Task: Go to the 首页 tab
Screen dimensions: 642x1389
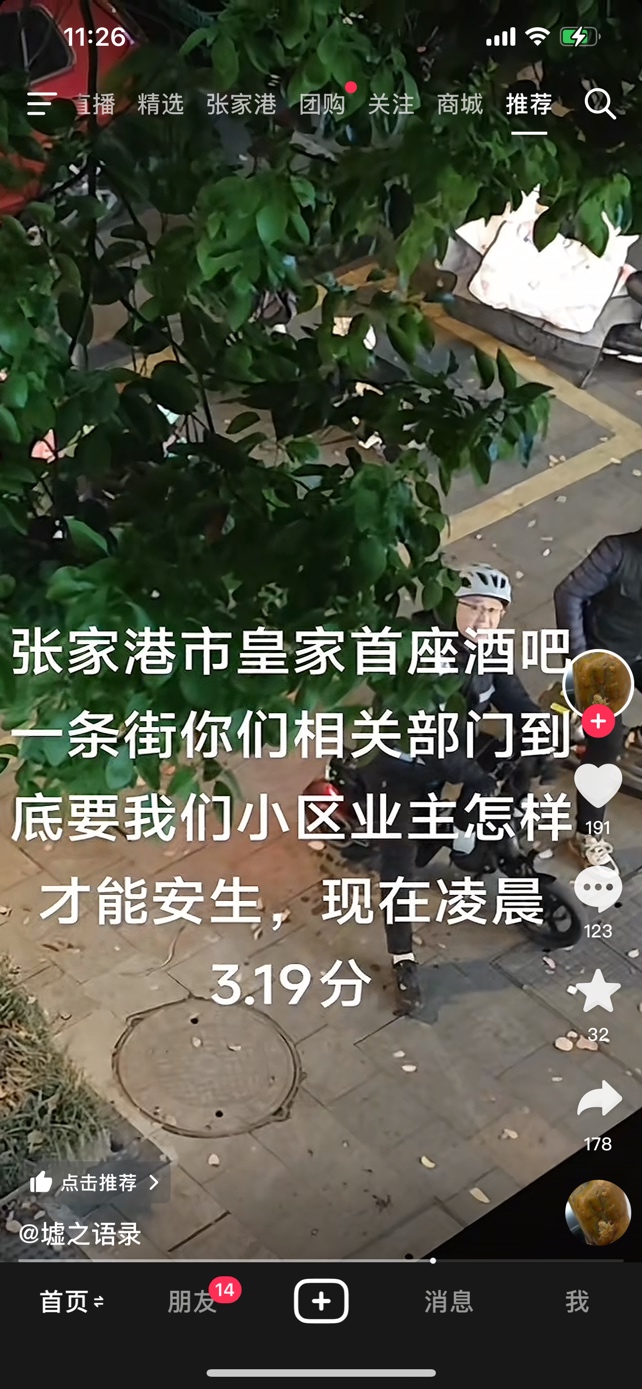Action: pos(71,1301)
